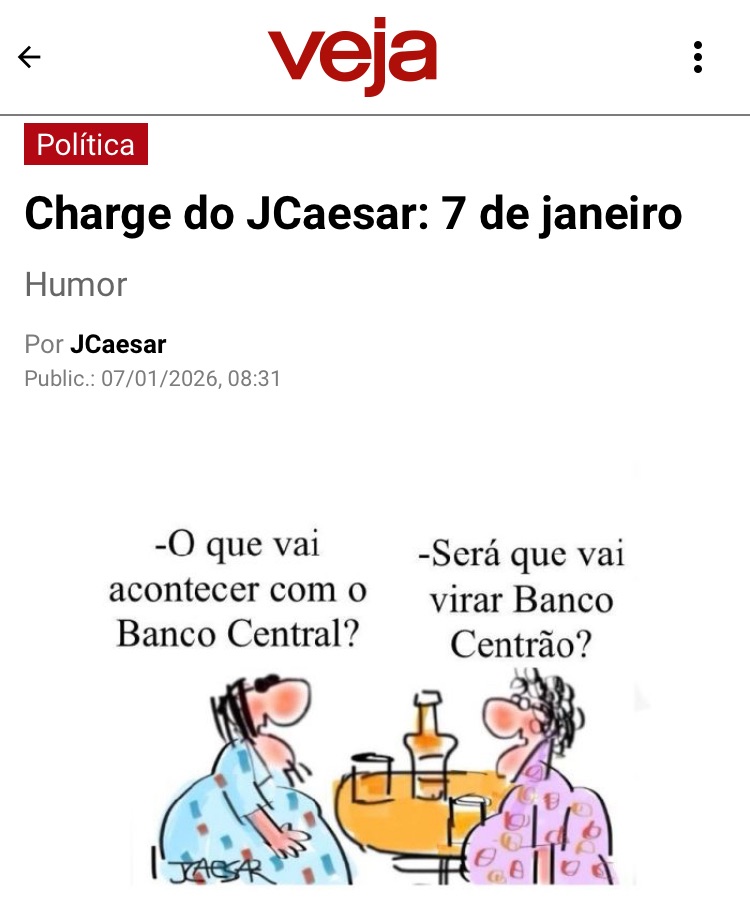Open the Política category tag

(x=86, y=145)
